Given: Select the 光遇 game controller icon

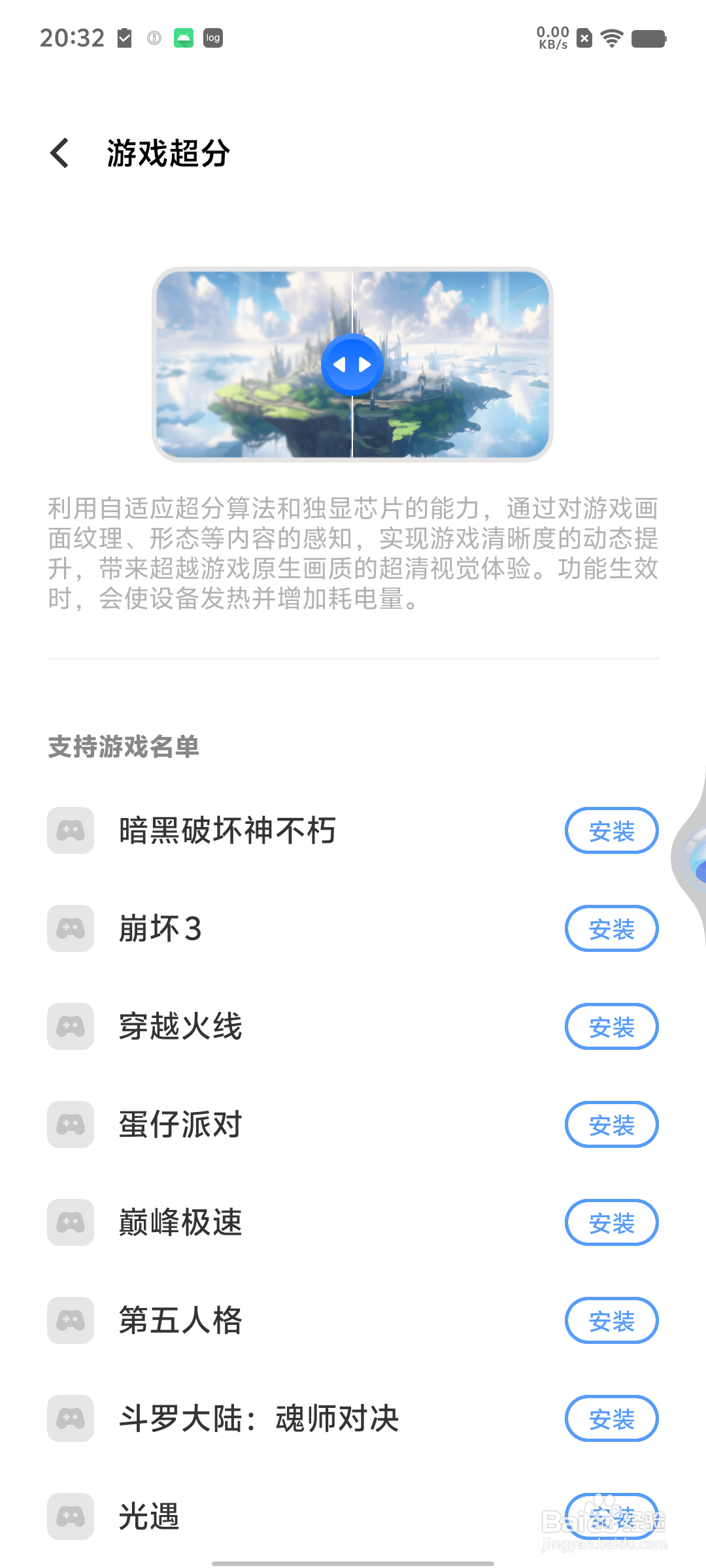Looking at the screenshot, I should (x=70, y=1516).
